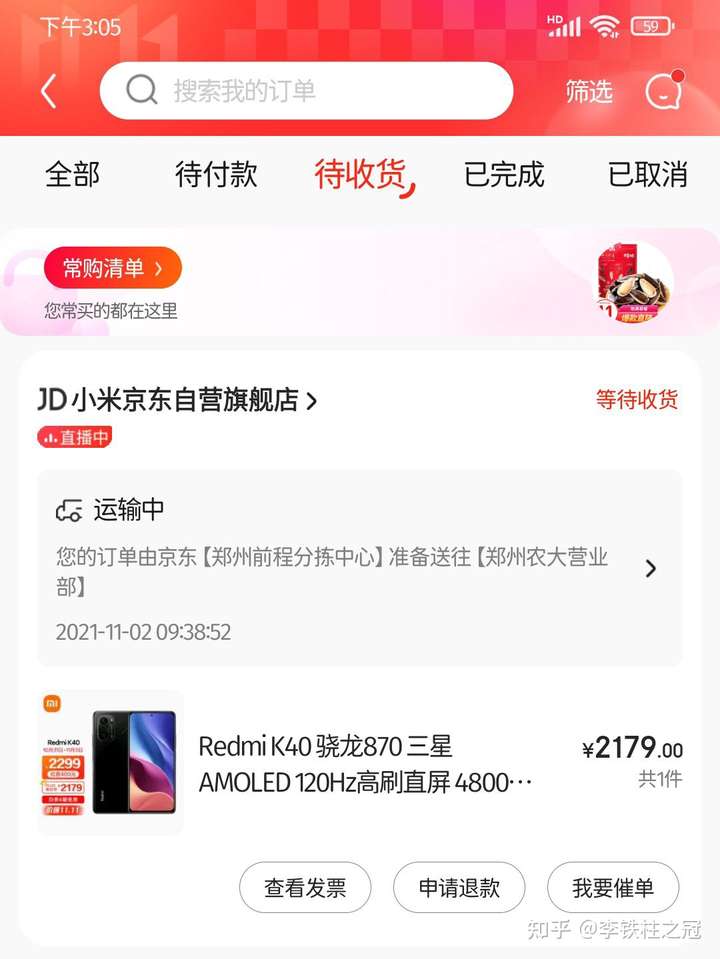
Task: Click the 查看发票 button
Action: [x=305, y=887]
